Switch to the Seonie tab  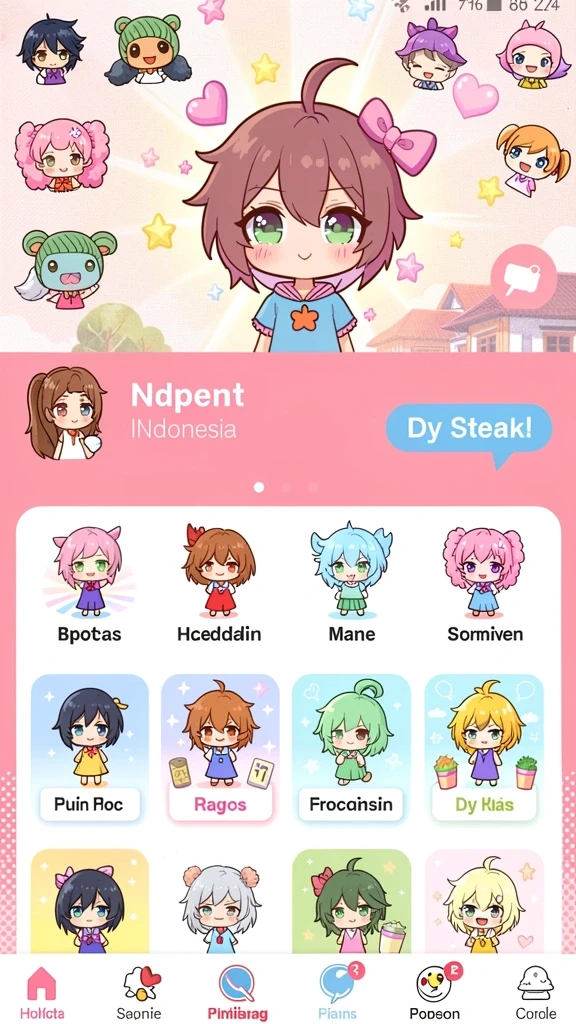[142, 991]
